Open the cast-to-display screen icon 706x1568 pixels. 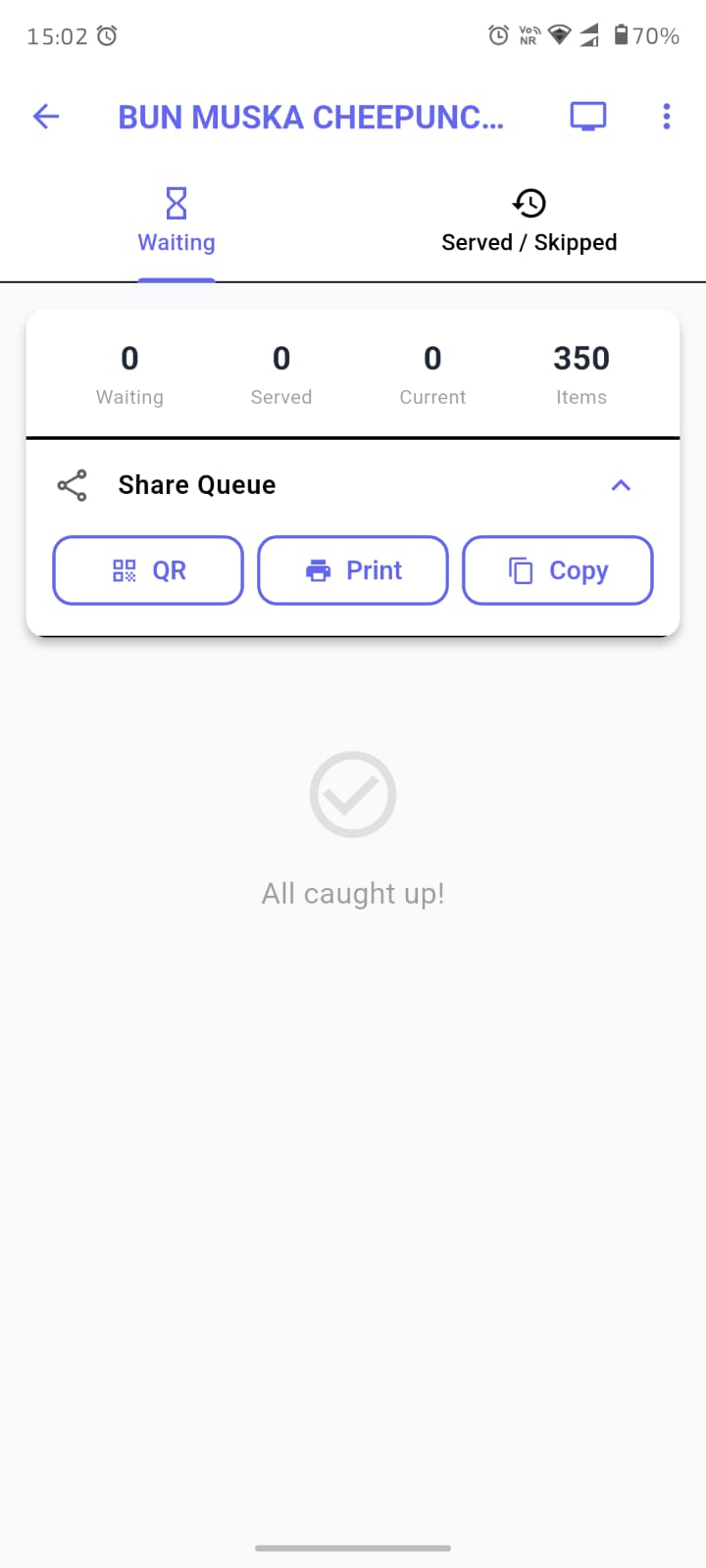click(x=588, y=116)
